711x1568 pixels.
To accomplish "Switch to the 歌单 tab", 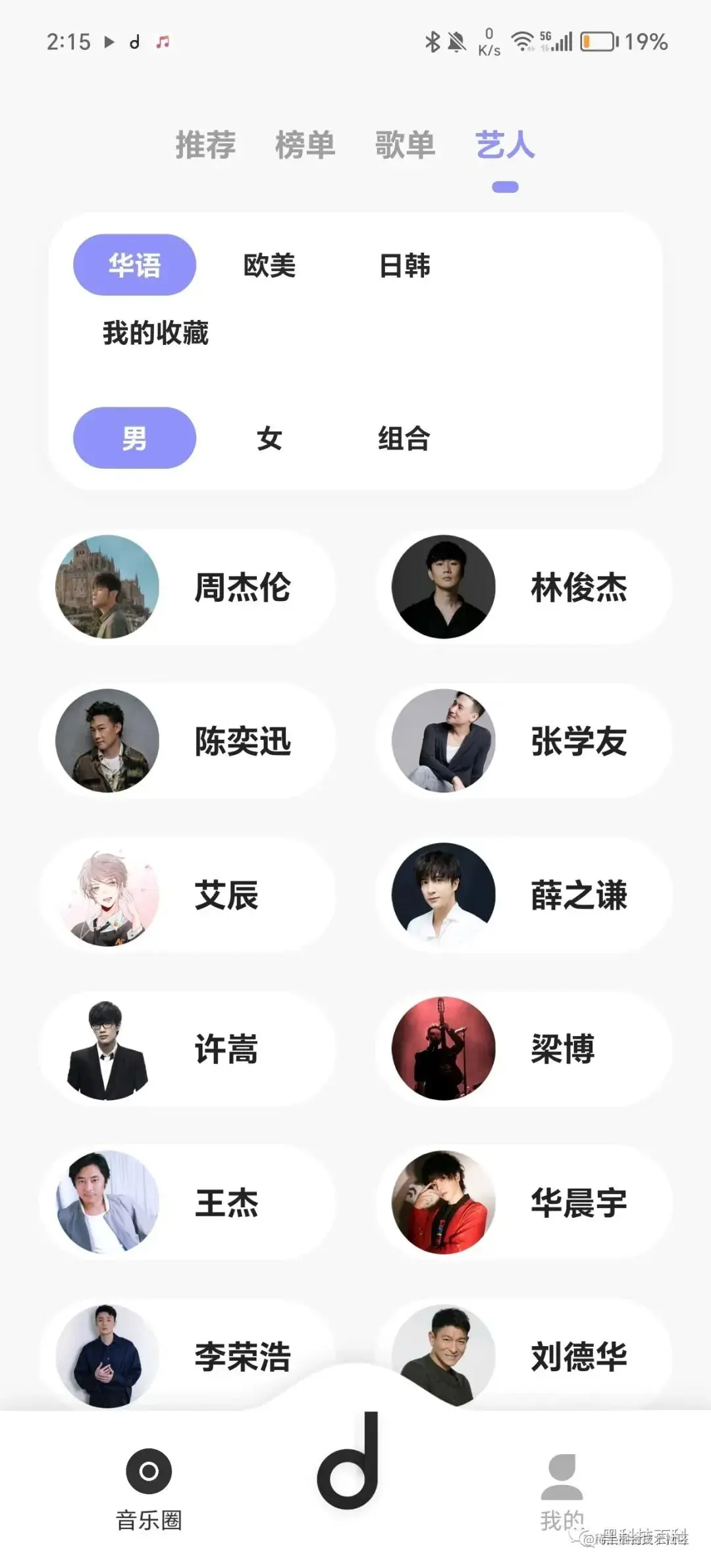I will click(405, 145).
